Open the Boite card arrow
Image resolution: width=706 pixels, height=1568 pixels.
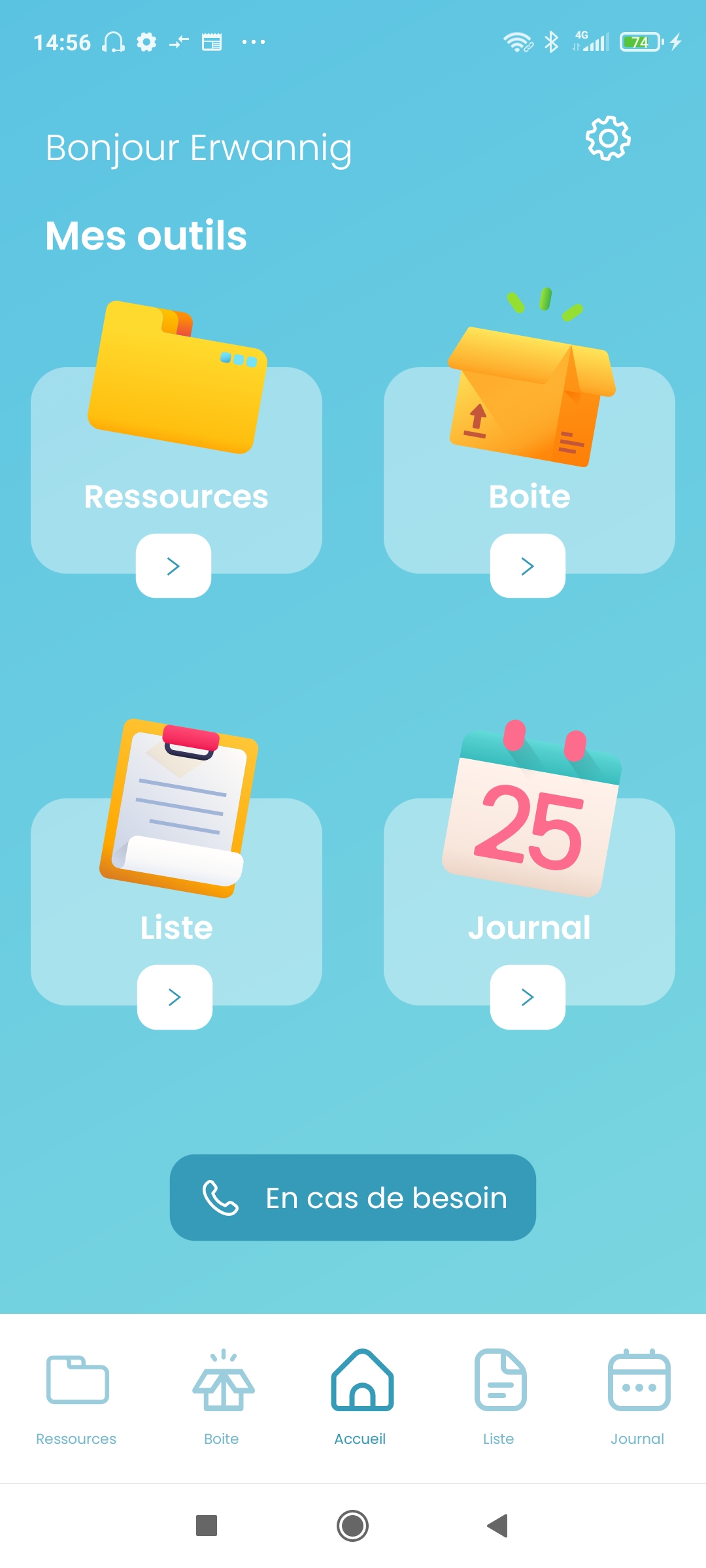528,566
